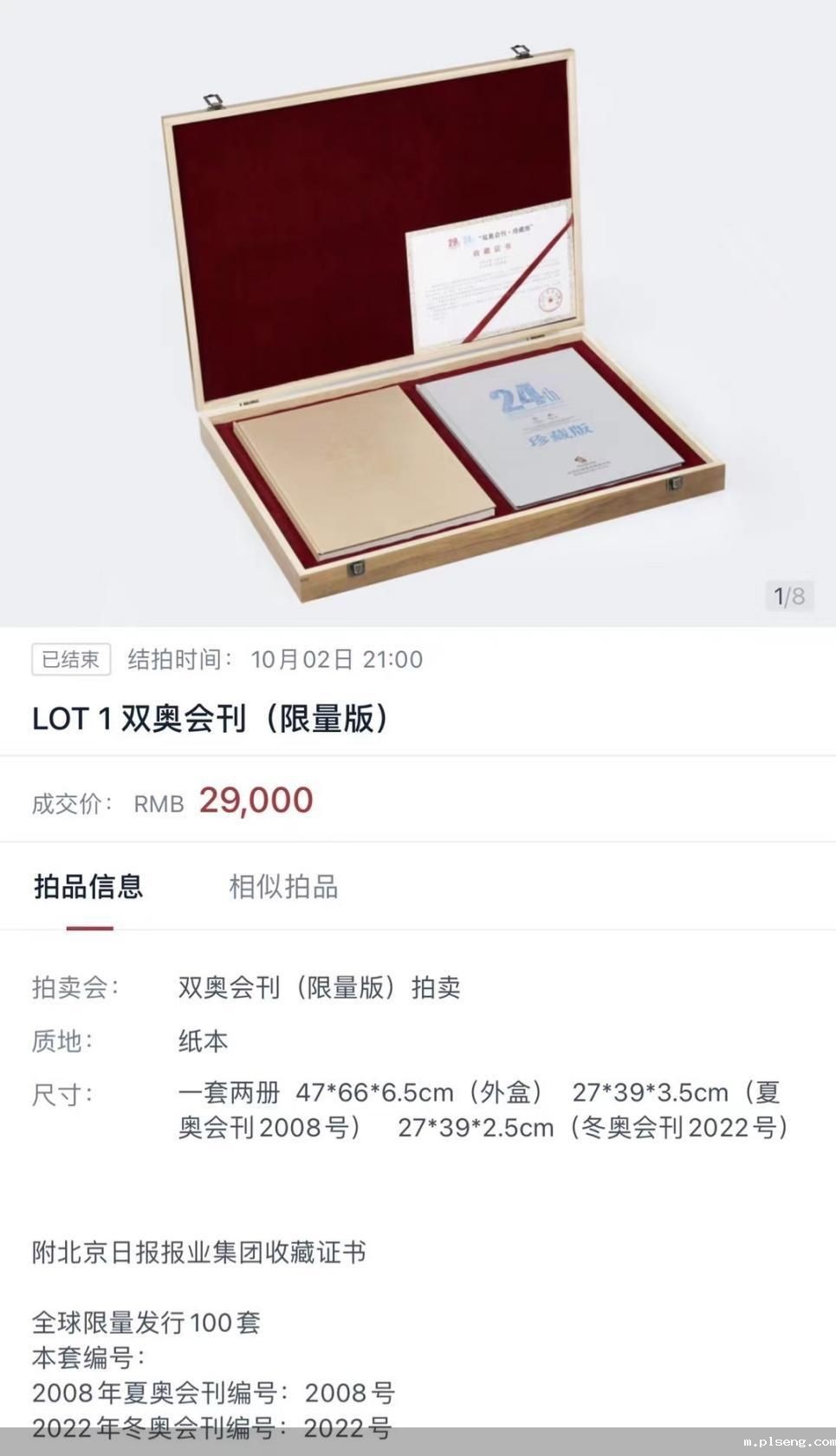Open the product image of the wooden box set
Screen dimensions: 836x1456
(x=416, y=312)
